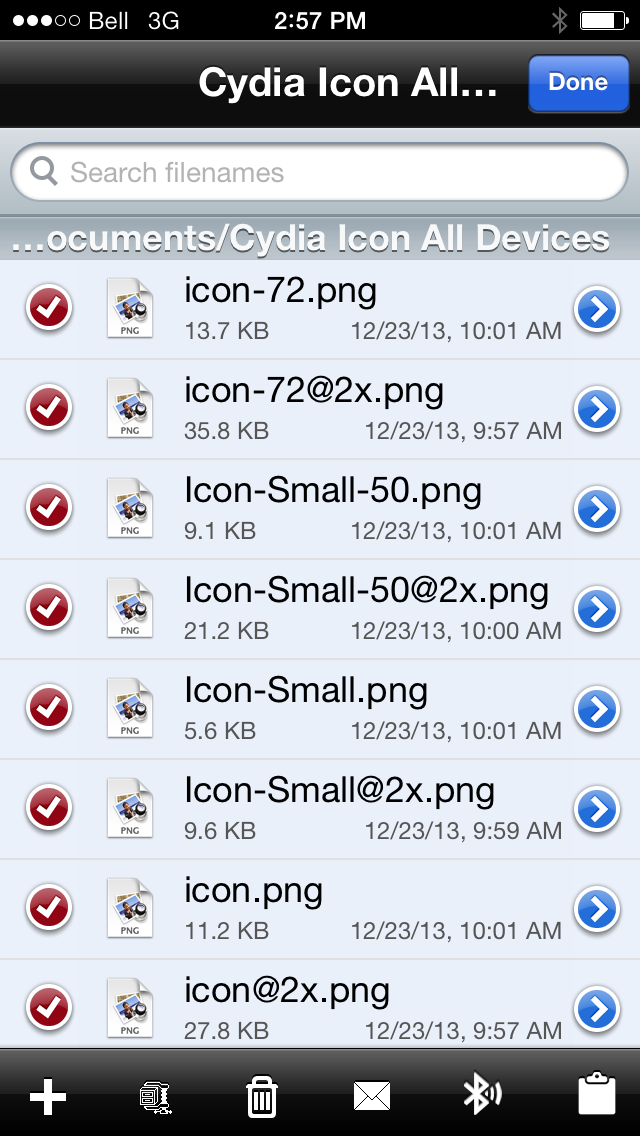Email the selected files
Screen dimensions: 640x1136
[x=372, y=1096]
